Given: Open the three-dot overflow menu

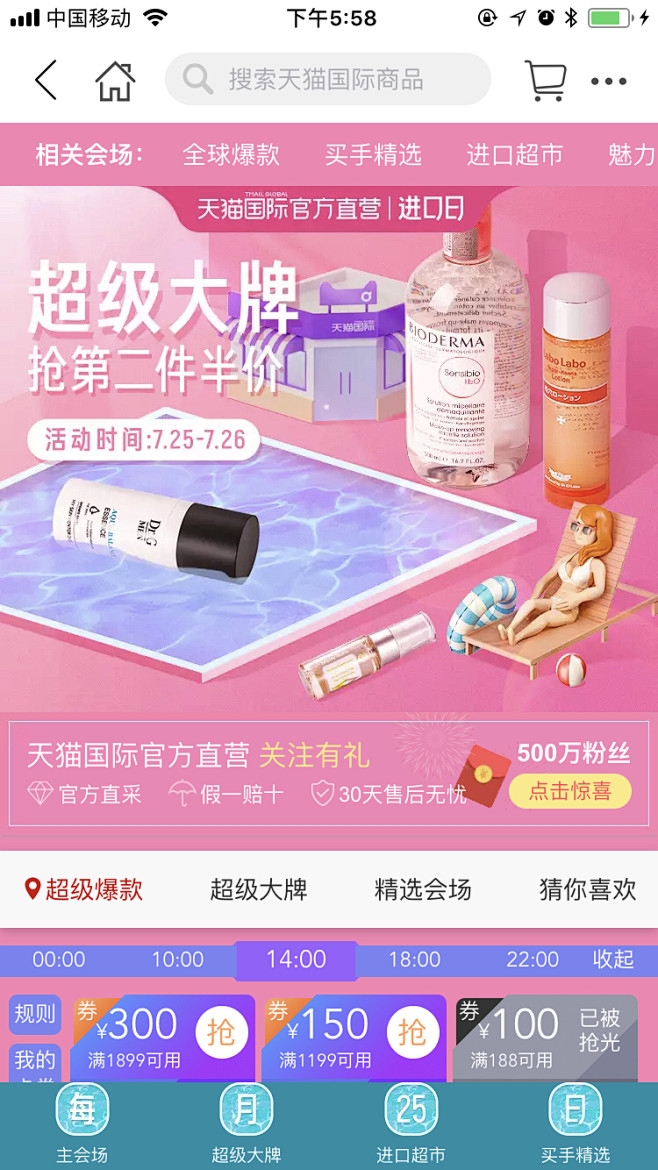Looking at the screenshot, I should coord(609,81).
